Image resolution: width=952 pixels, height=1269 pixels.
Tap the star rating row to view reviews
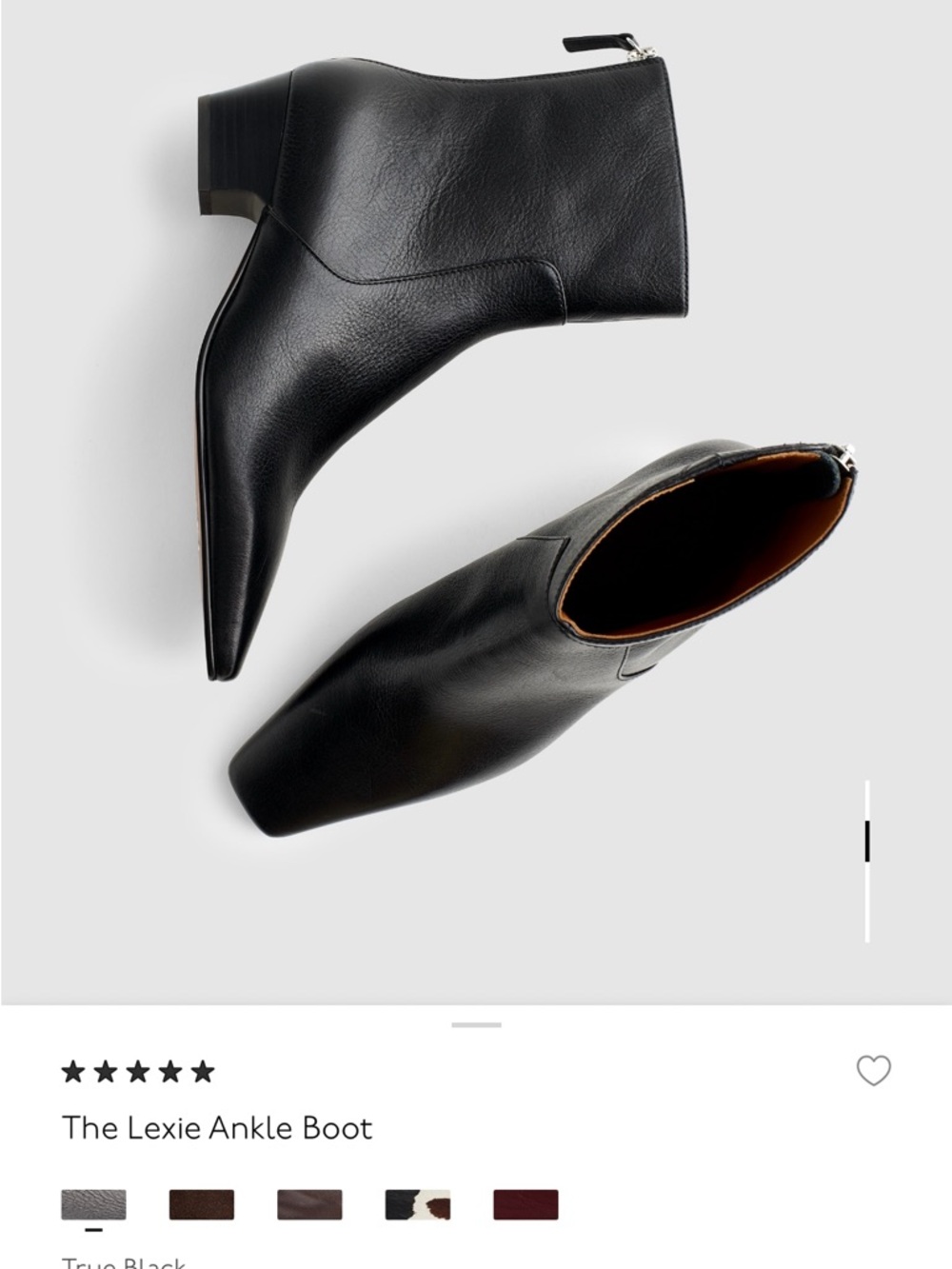point(138,1070)
